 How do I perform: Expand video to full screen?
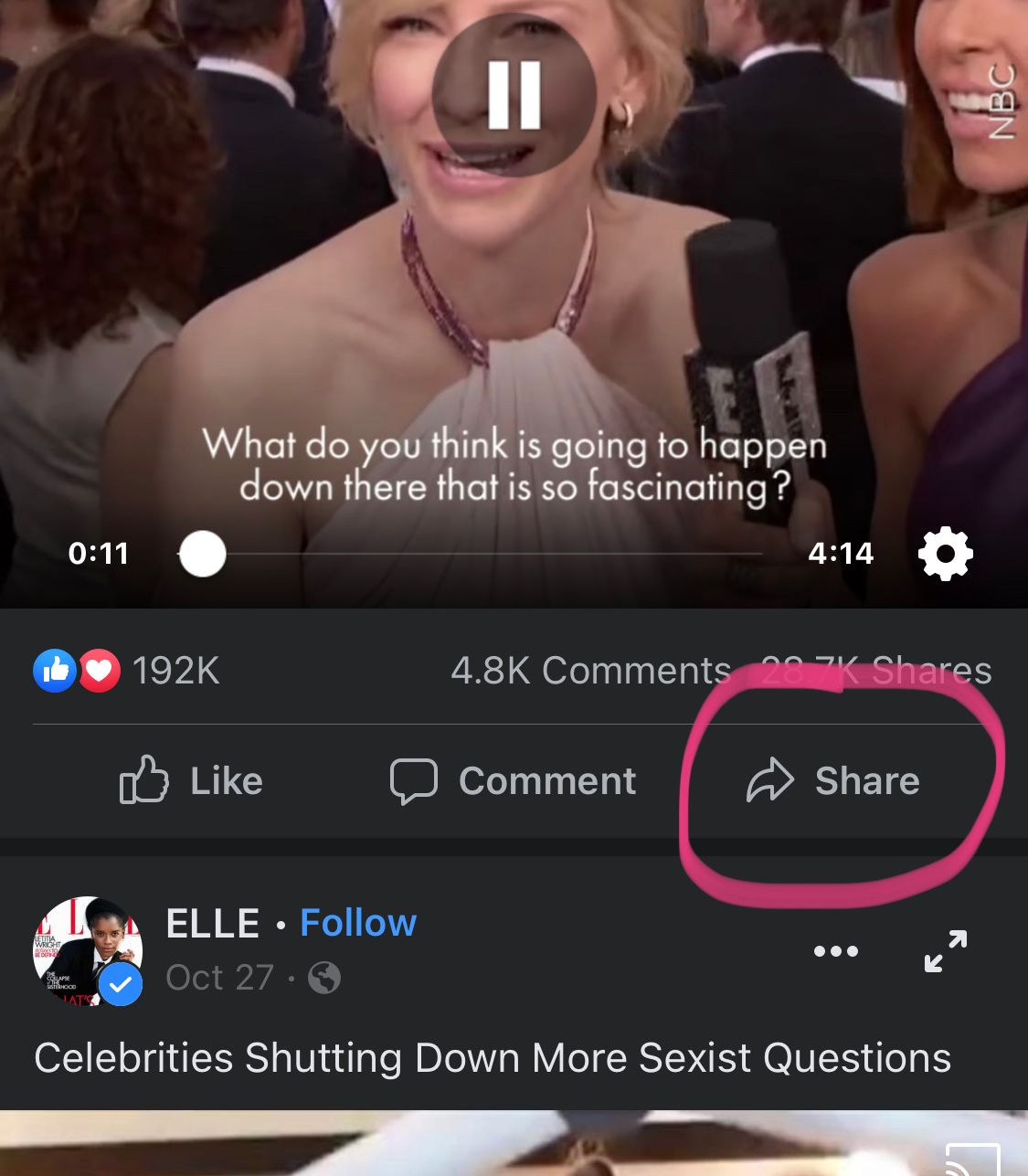coord(945,951)
